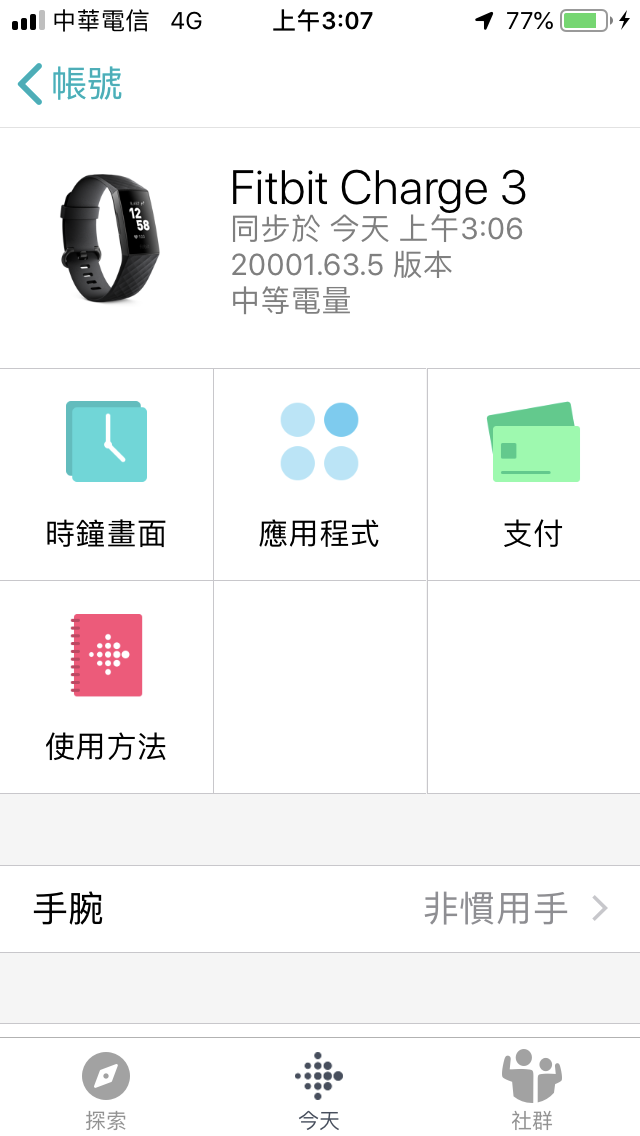Image resolution: width=640 pixels, height=1136 pixels.
Task: Switch to the 社群 tab
Action: pos(532,1089)
